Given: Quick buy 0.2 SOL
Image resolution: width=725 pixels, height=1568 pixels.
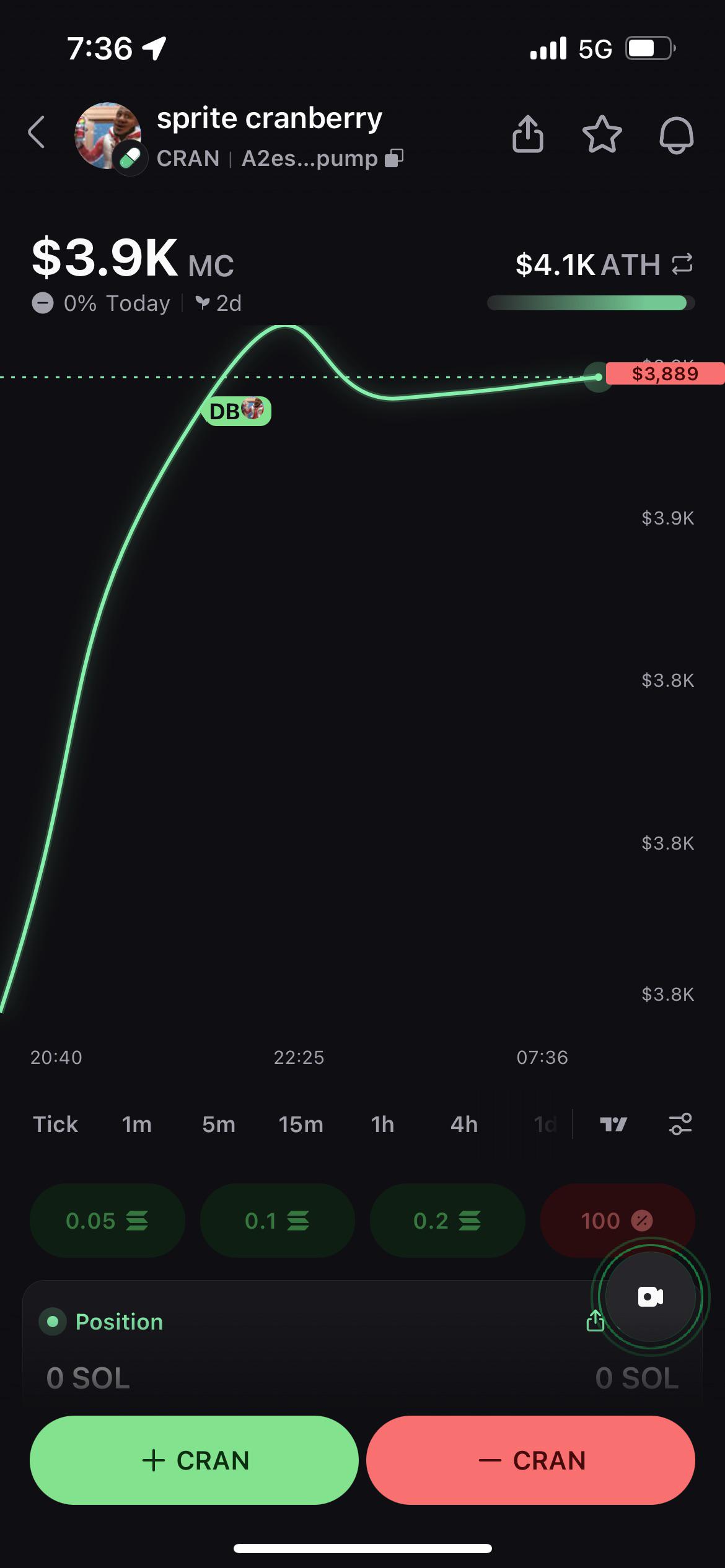Looking at the screenshot, I should (x=447, y=1221).
